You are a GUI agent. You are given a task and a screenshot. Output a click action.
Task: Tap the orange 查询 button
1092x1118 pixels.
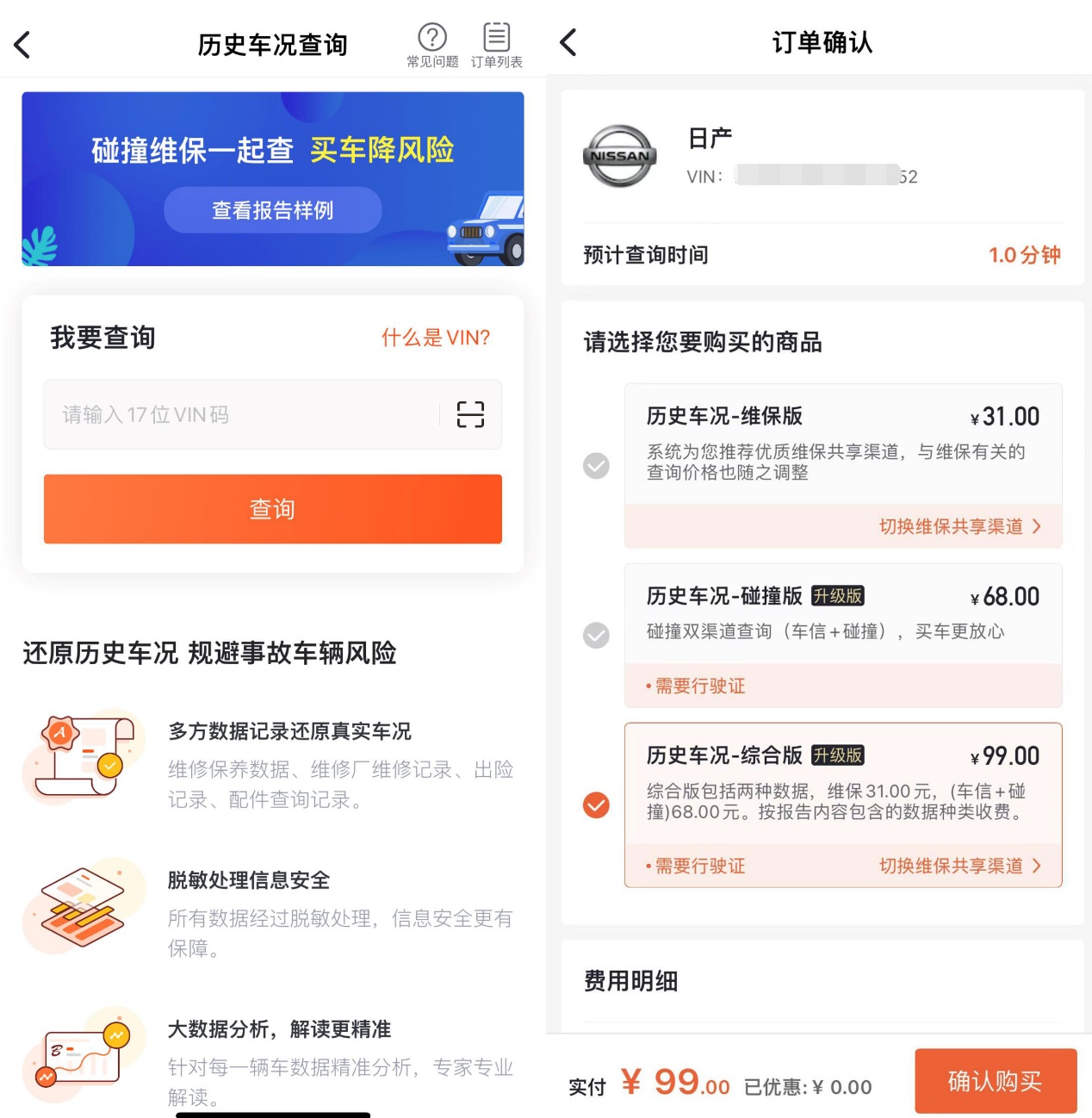click(x=272, y=509)
